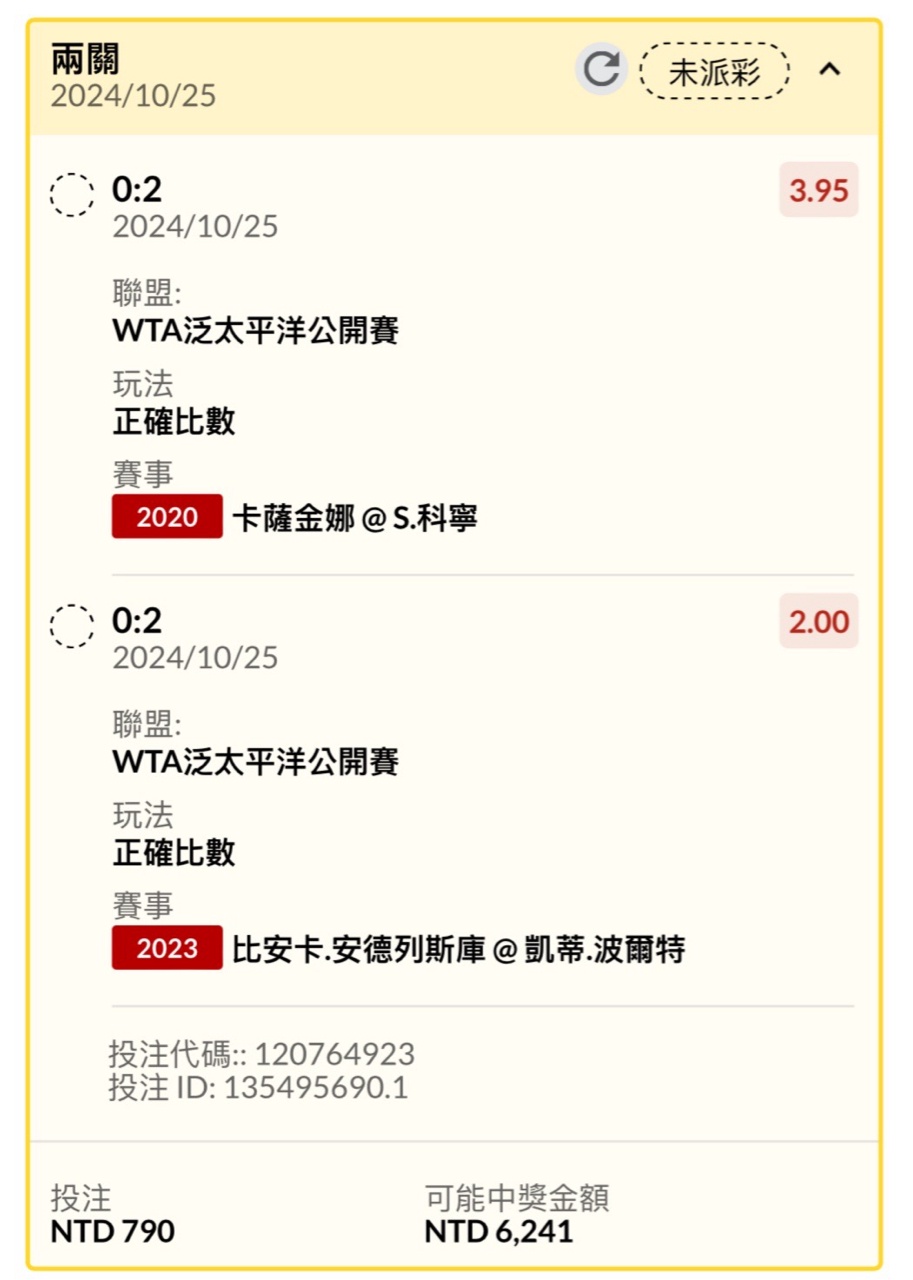
Task: Refresh the 兩關 bet slip status
Action: click(x=601, y=70)
